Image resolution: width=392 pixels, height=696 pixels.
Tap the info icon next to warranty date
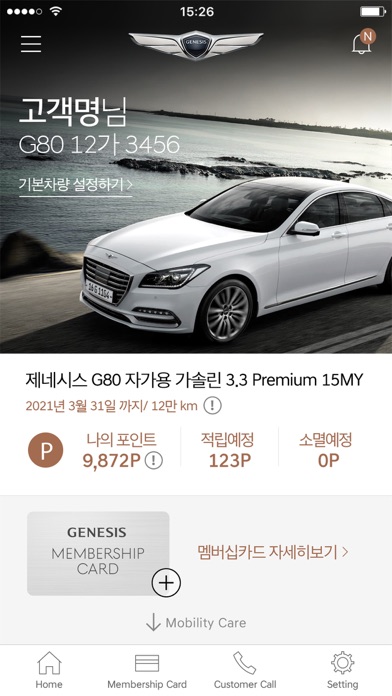[x=212, y=406]
